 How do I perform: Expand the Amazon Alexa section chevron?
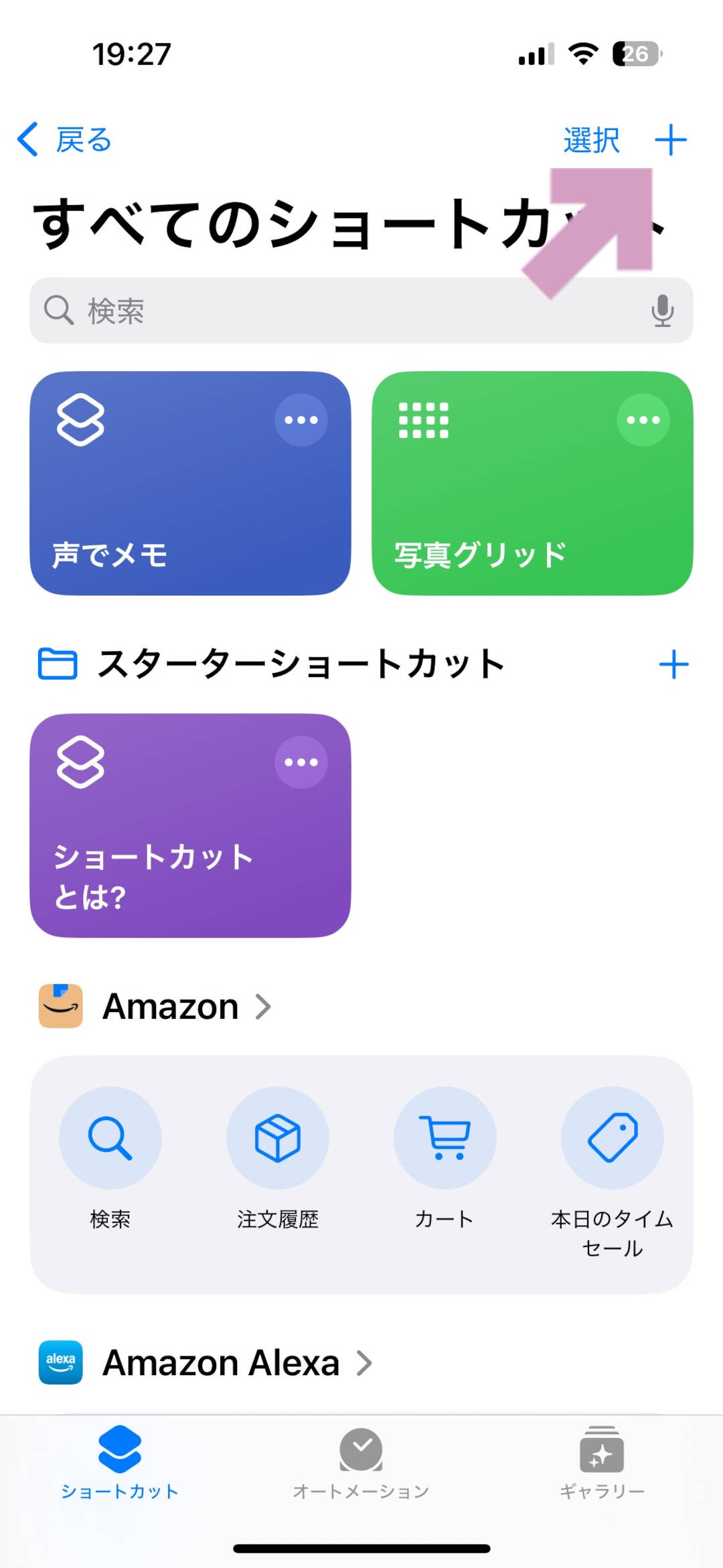[x=365, y=1363]
